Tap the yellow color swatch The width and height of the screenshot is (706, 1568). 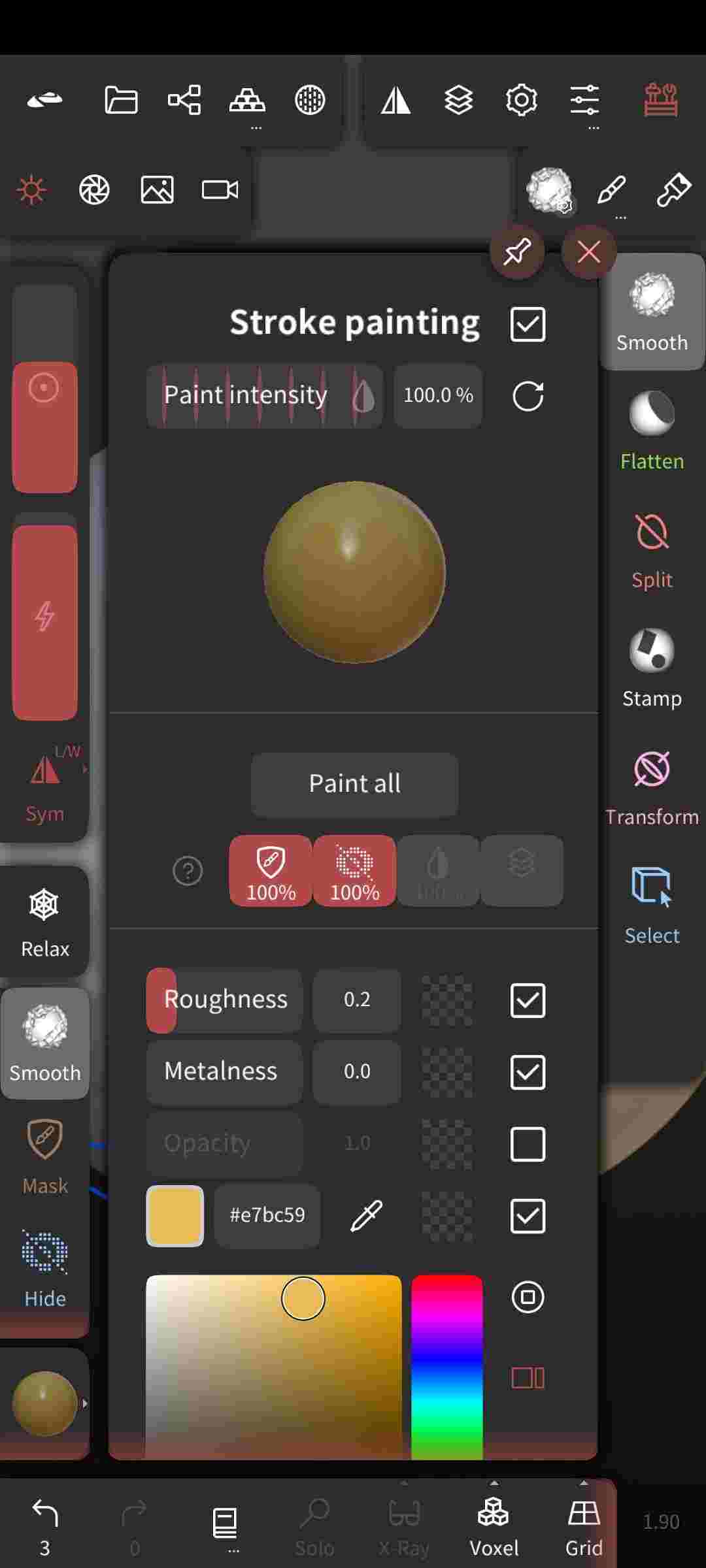pyautogui.click(x=175, y=1215)
